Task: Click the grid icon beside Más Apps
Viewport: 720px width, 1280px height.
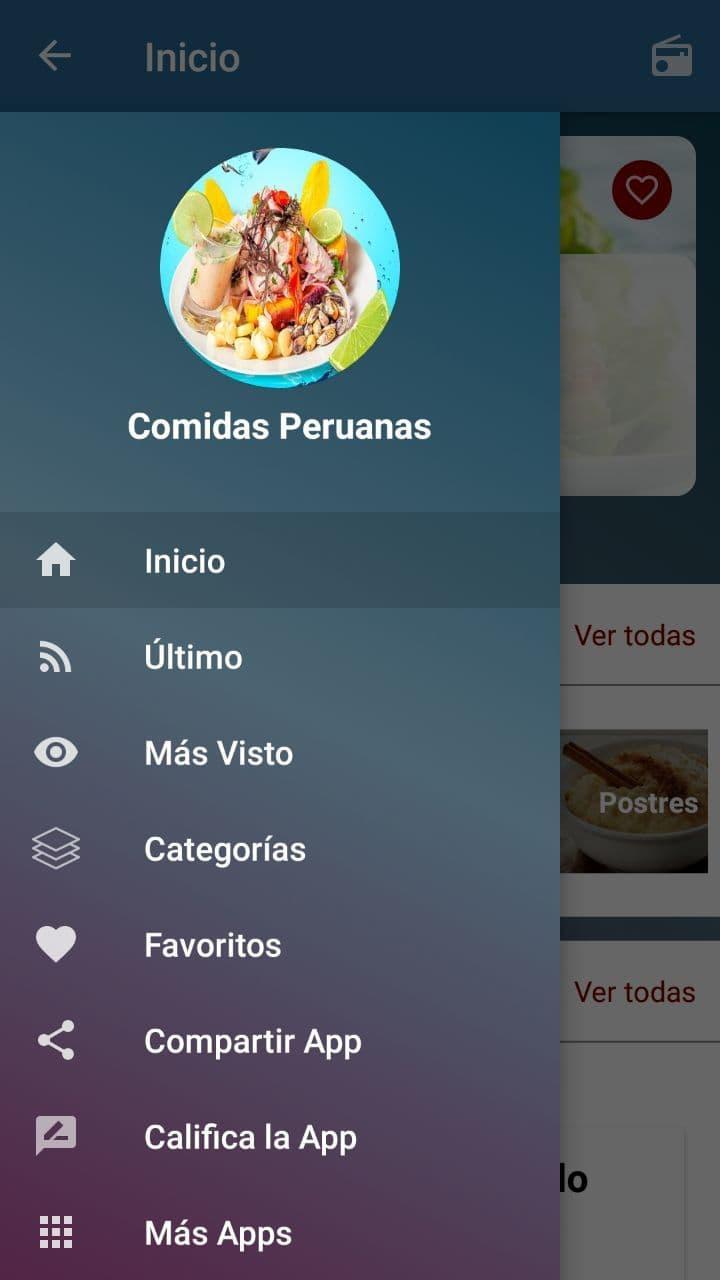Action: pyautogui.click(x=56, y=1232)
